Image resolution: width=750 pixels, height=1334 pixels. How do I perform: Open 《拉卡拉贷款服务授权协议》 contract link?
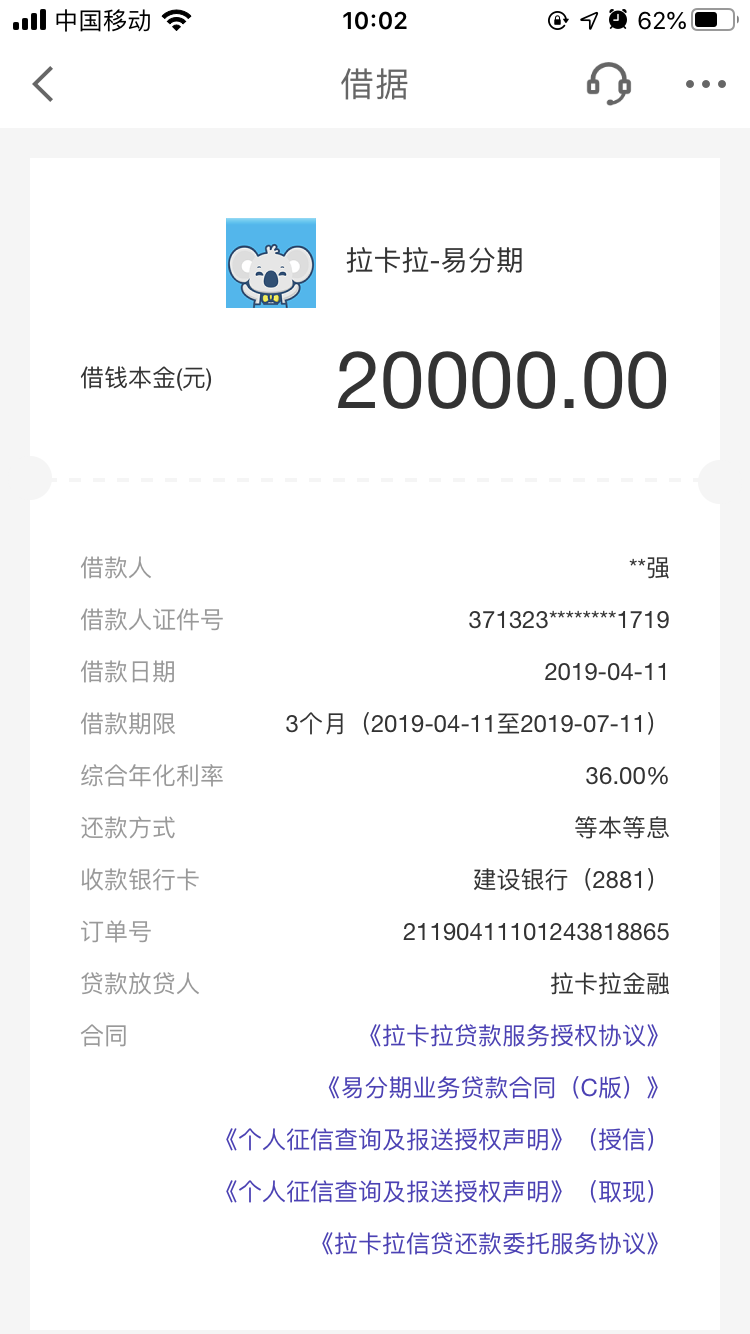[x=514, y=1036]
